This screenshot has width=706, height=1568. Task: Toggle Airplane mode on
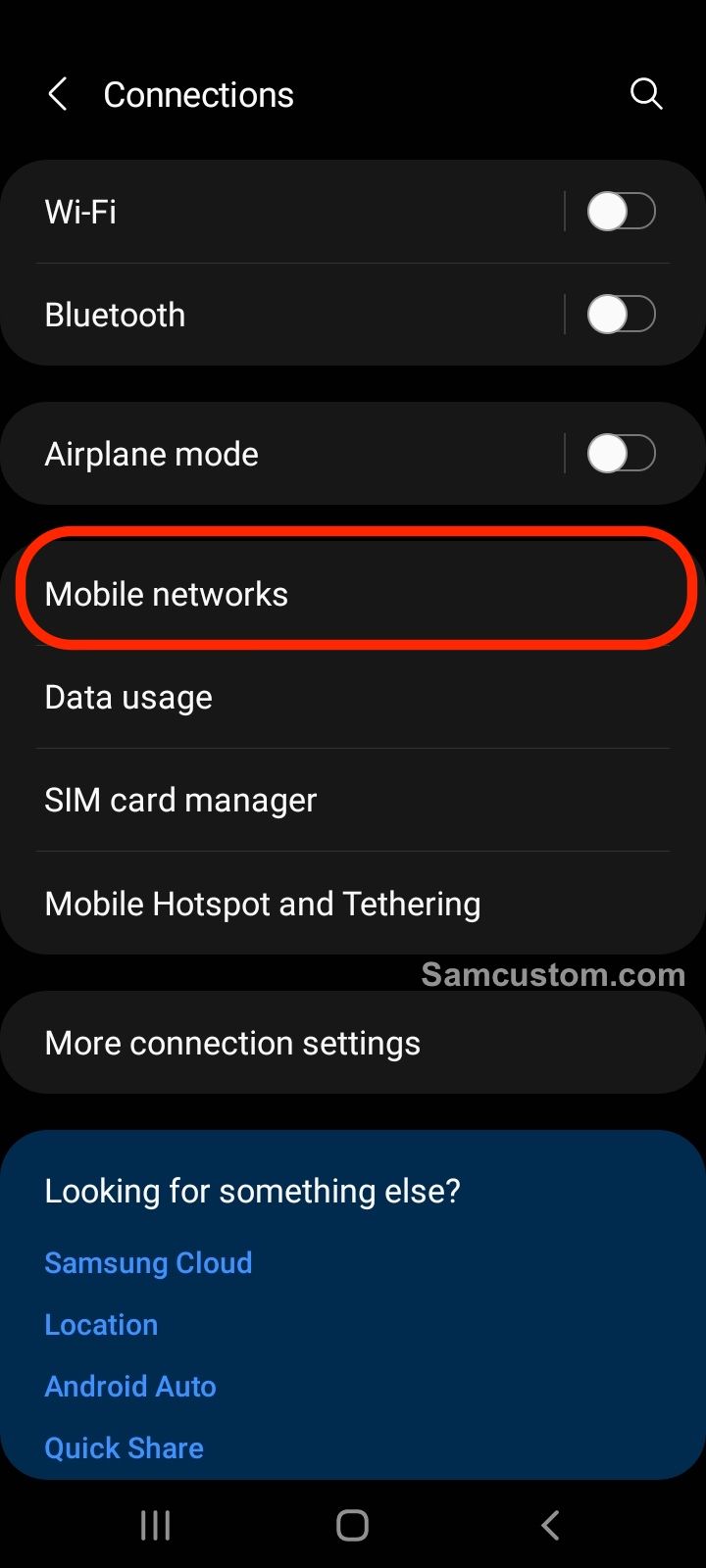pyautogui.click(x=621, y=454)
